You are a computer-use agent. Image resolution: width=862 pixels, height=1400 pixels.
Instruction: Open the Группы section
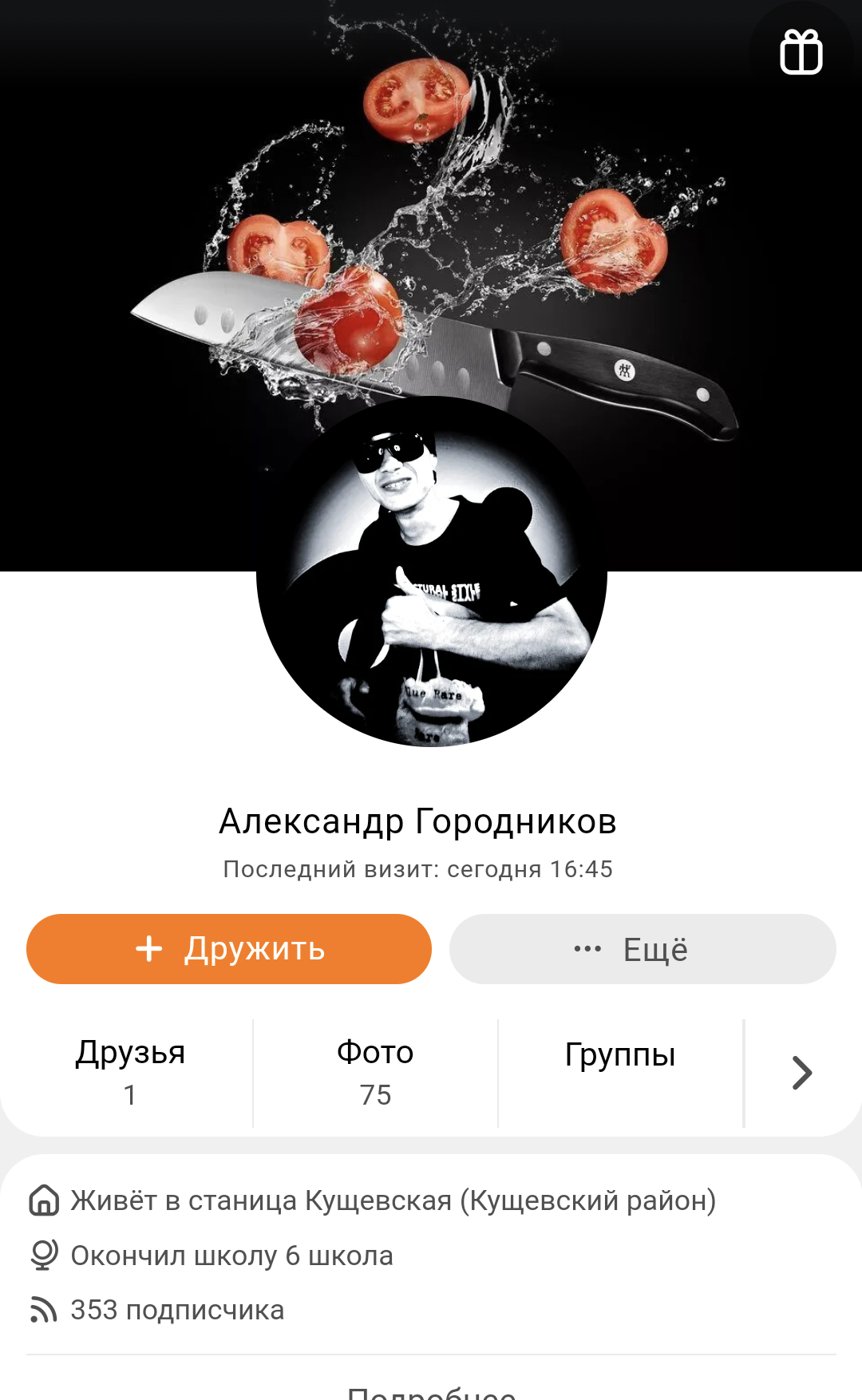(620, 1073)
